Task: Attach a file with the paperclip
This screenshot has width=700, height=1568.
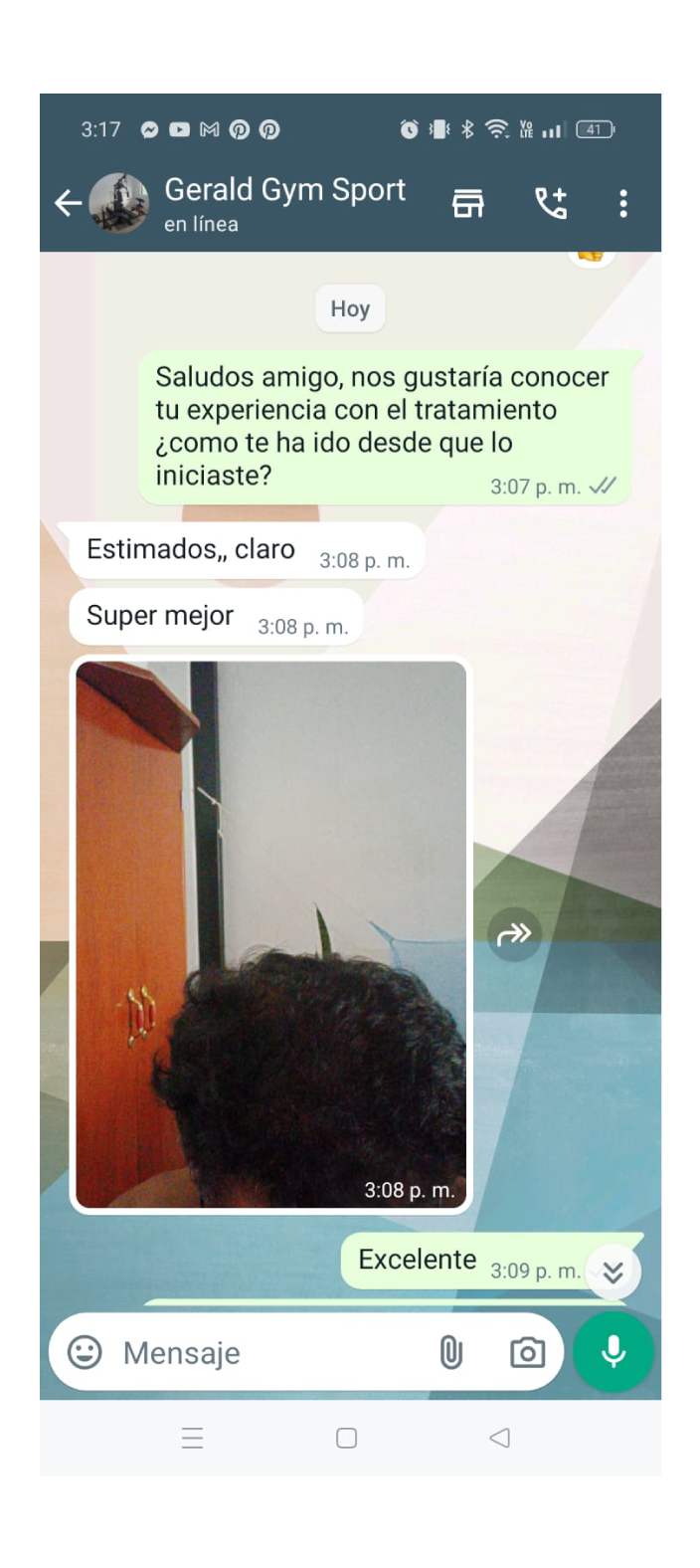Action: pyautogui.click(x=450, y=1352)
